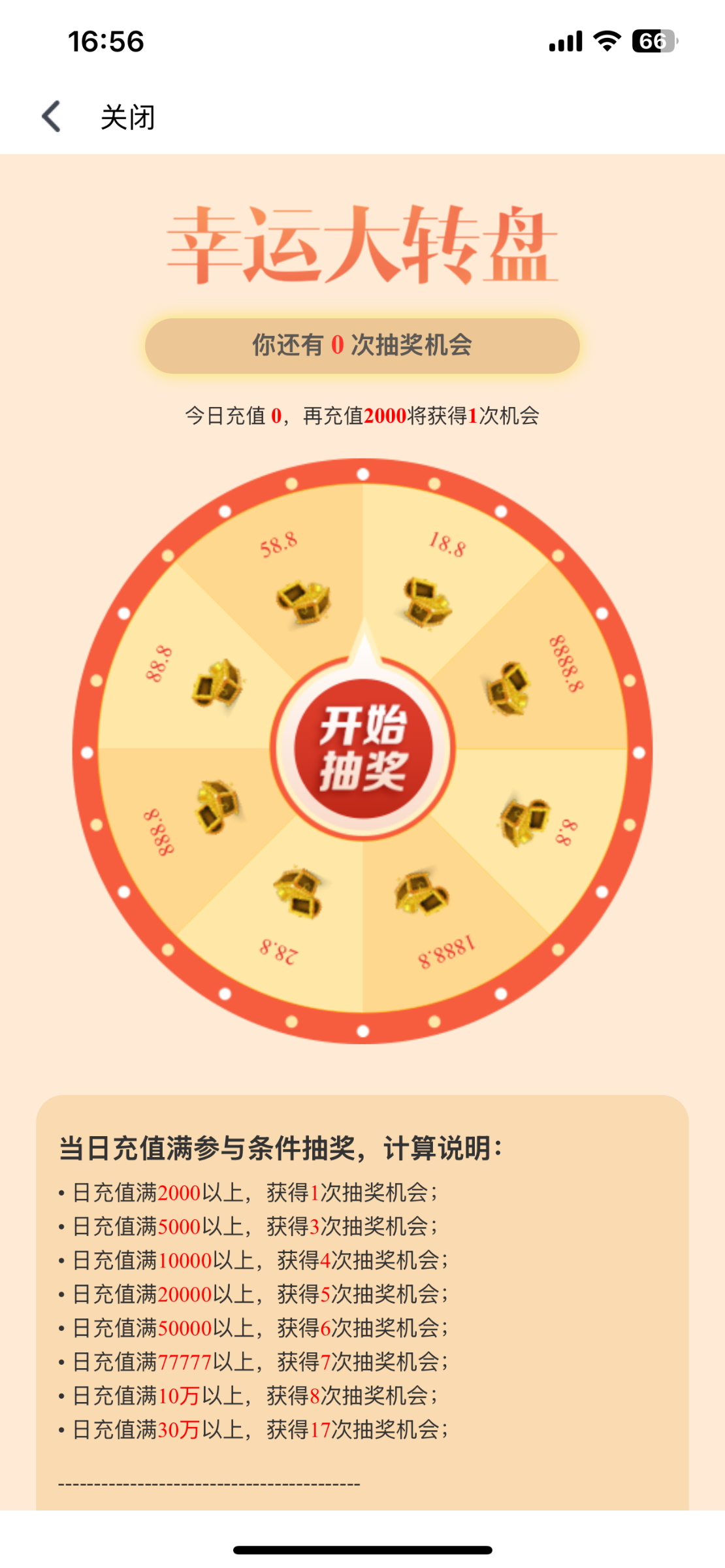Tap the back arrow in the header

click(52, 117)
